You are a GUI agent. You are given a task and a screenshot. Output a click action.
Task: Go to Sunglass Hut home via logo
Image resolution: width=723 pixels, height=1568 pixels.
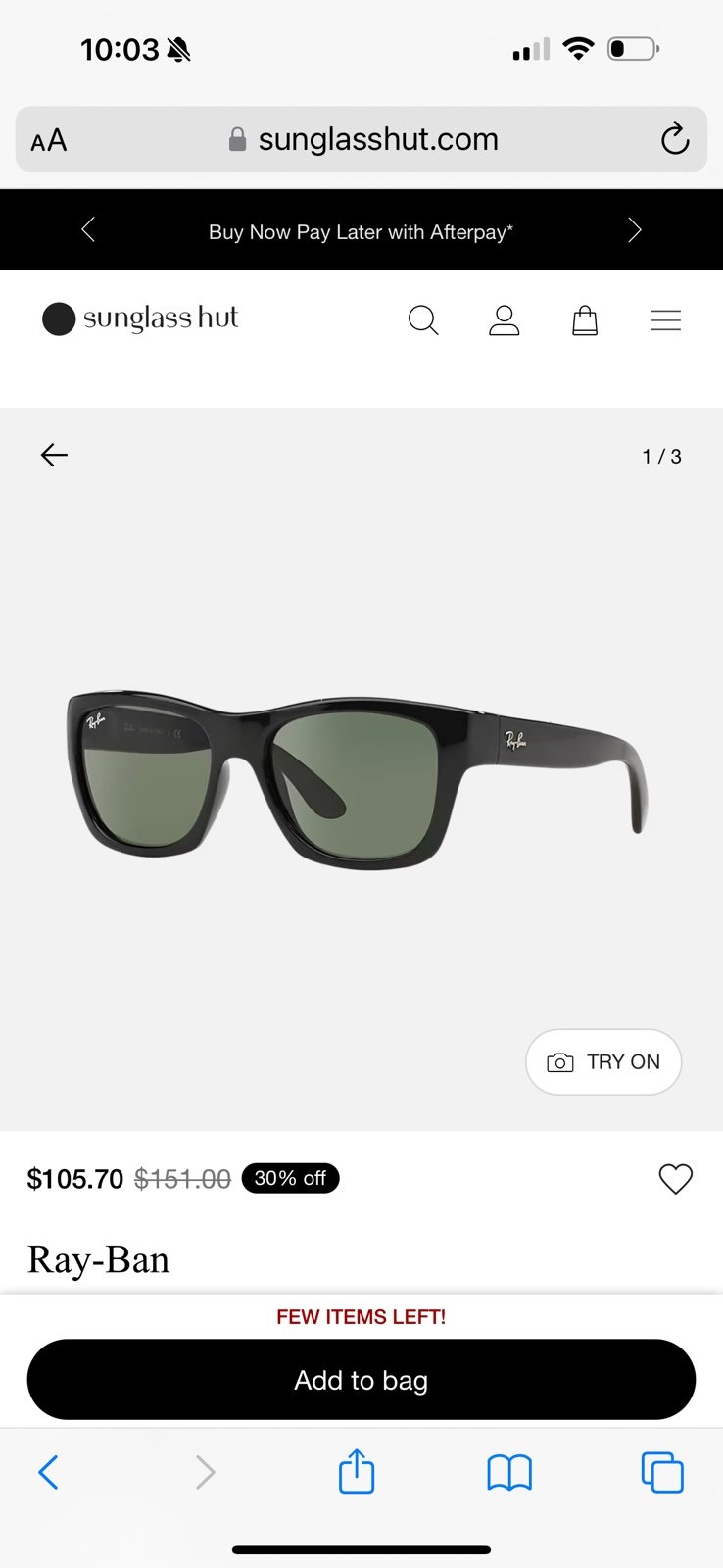(x=141, y=318)
